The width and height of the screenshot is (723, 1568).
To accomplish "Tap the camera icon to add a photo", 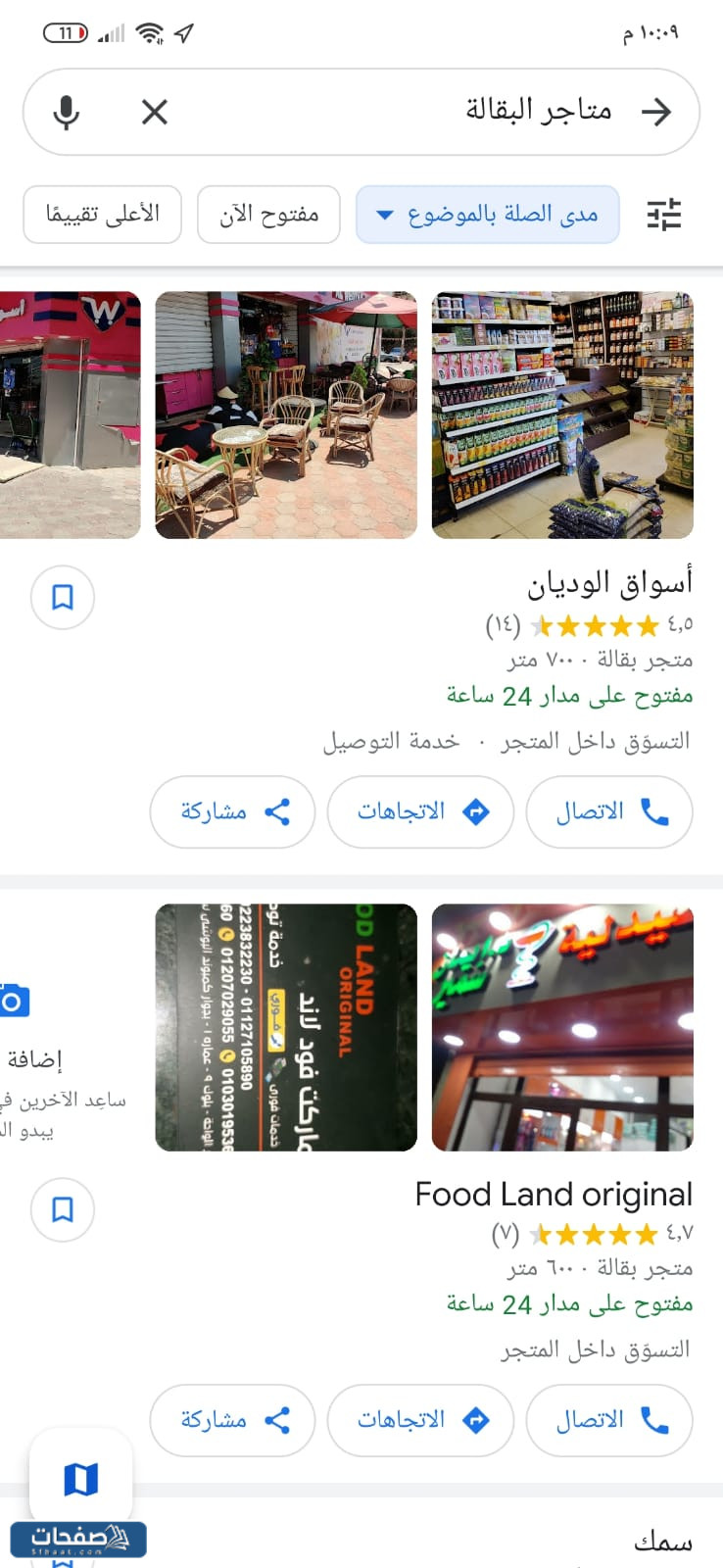I will tap(12, 1000).
